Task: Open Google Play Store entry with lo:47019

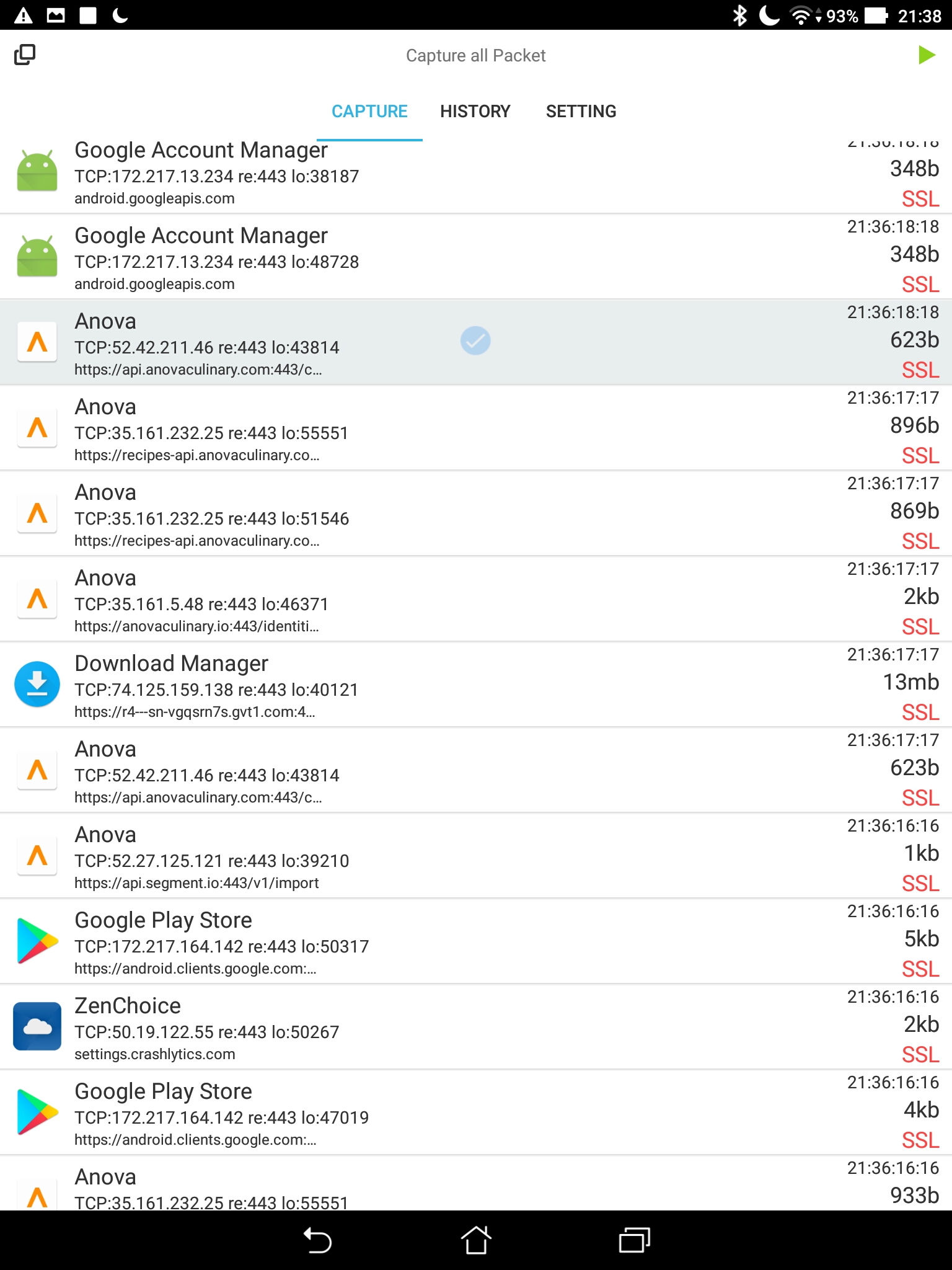Action: 475,1113
